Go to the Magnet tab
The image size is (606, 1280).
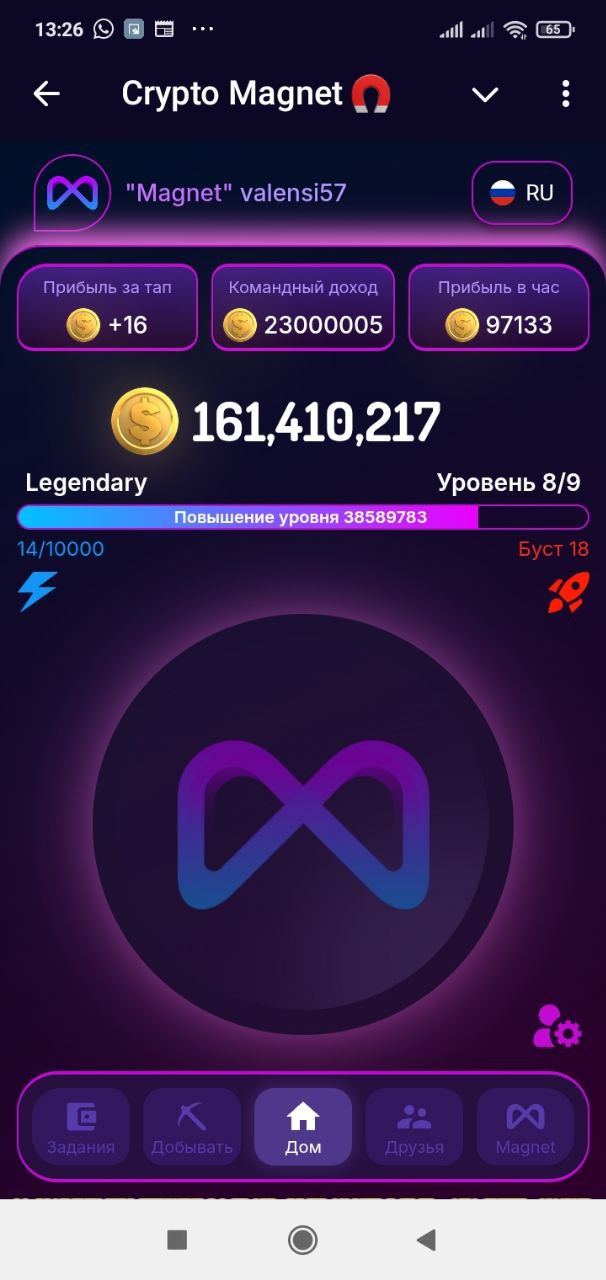[x=525, y=1127]
